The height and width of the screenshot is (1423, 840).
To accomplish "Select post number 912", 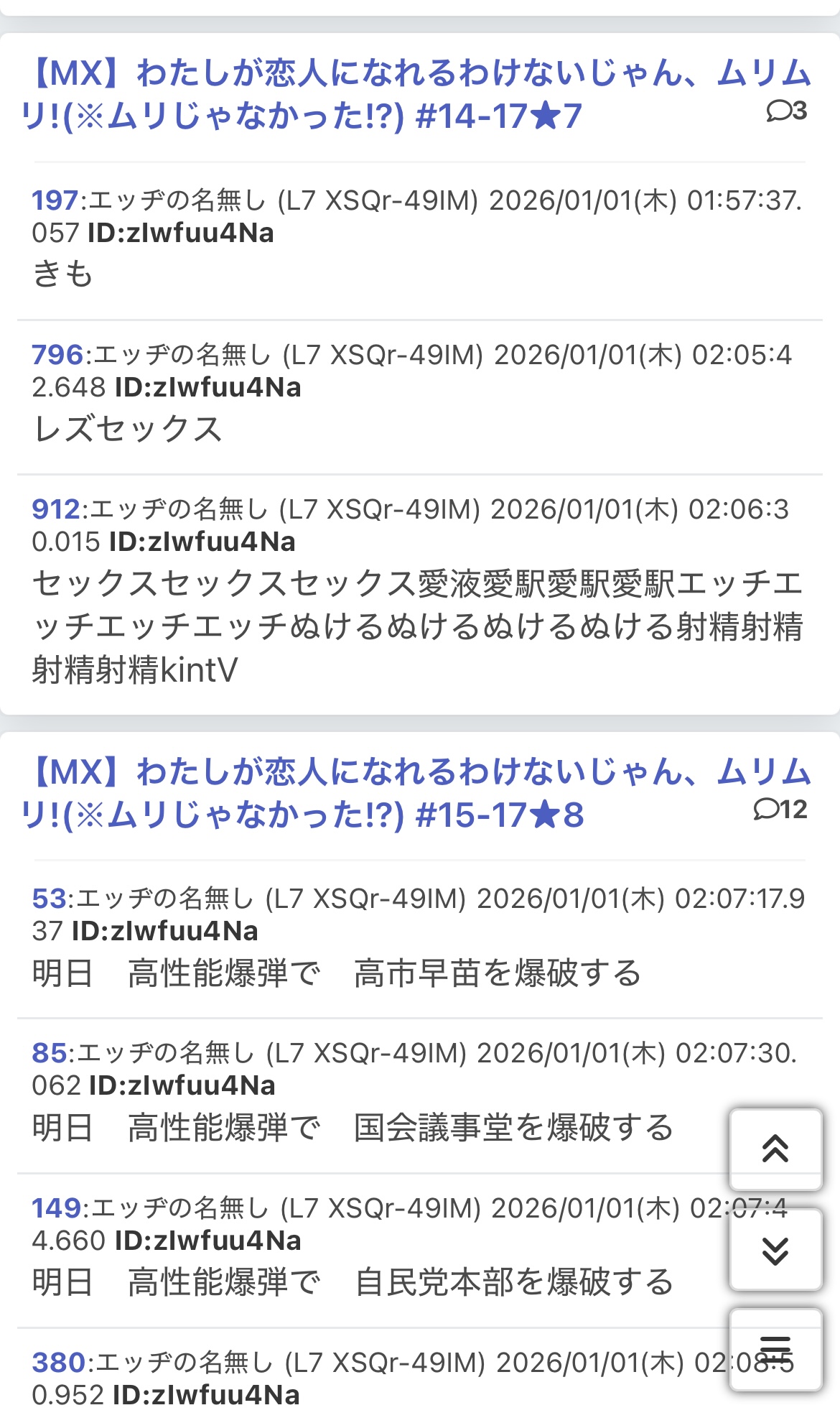I will click(56, 509).
